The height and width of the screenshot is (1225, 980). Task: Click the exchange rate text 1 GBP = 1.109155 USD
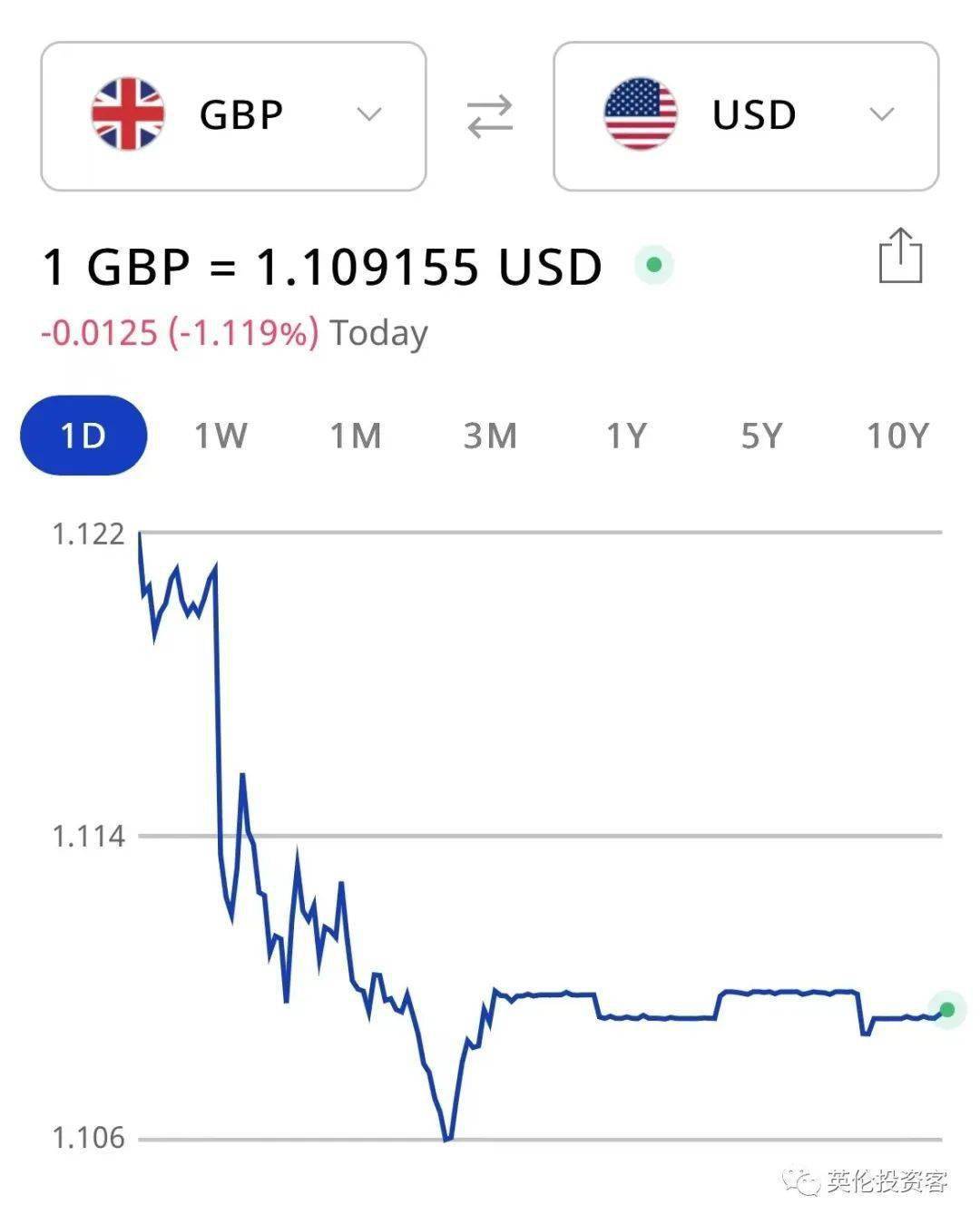(322, 266)
